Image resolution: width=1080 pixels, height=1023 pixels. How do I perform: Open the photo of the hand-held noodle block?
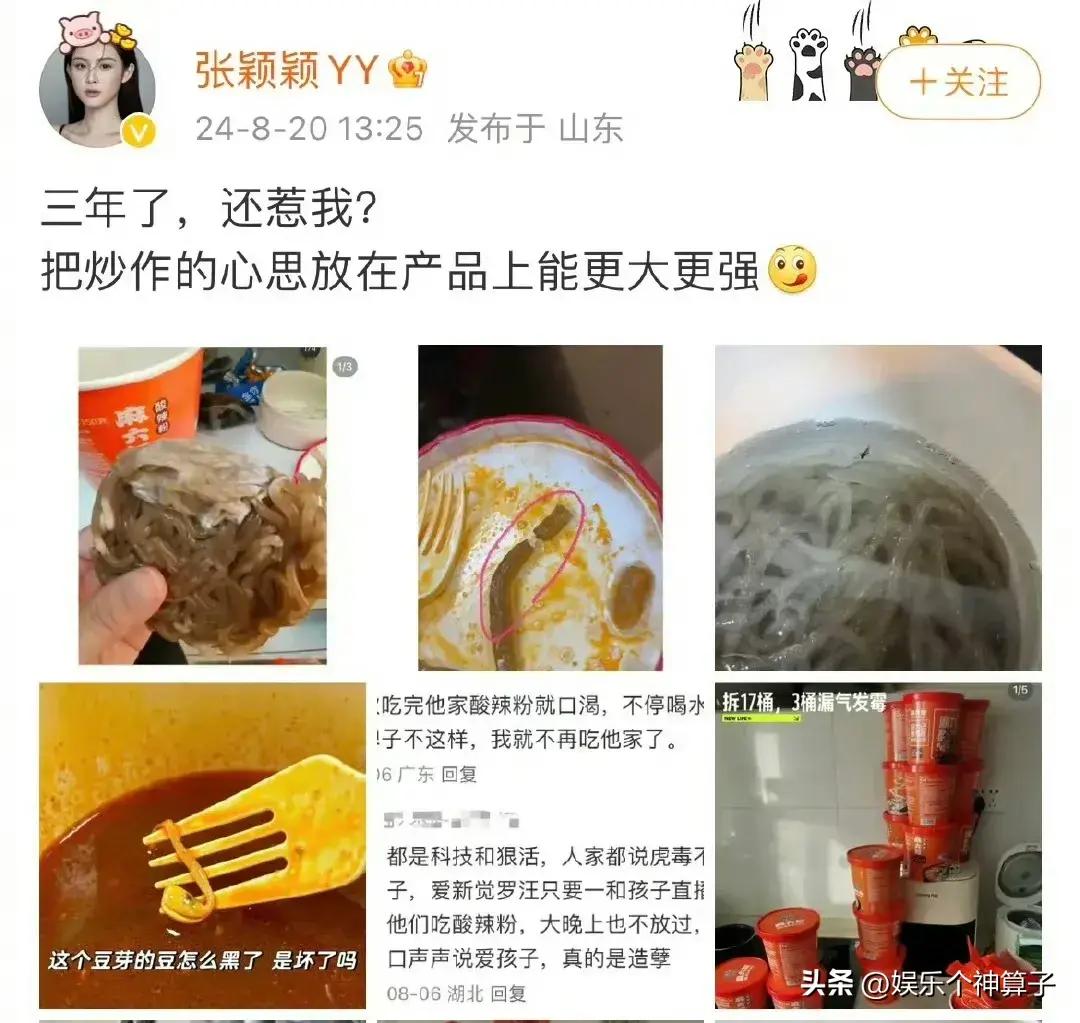tap(203, 505)
